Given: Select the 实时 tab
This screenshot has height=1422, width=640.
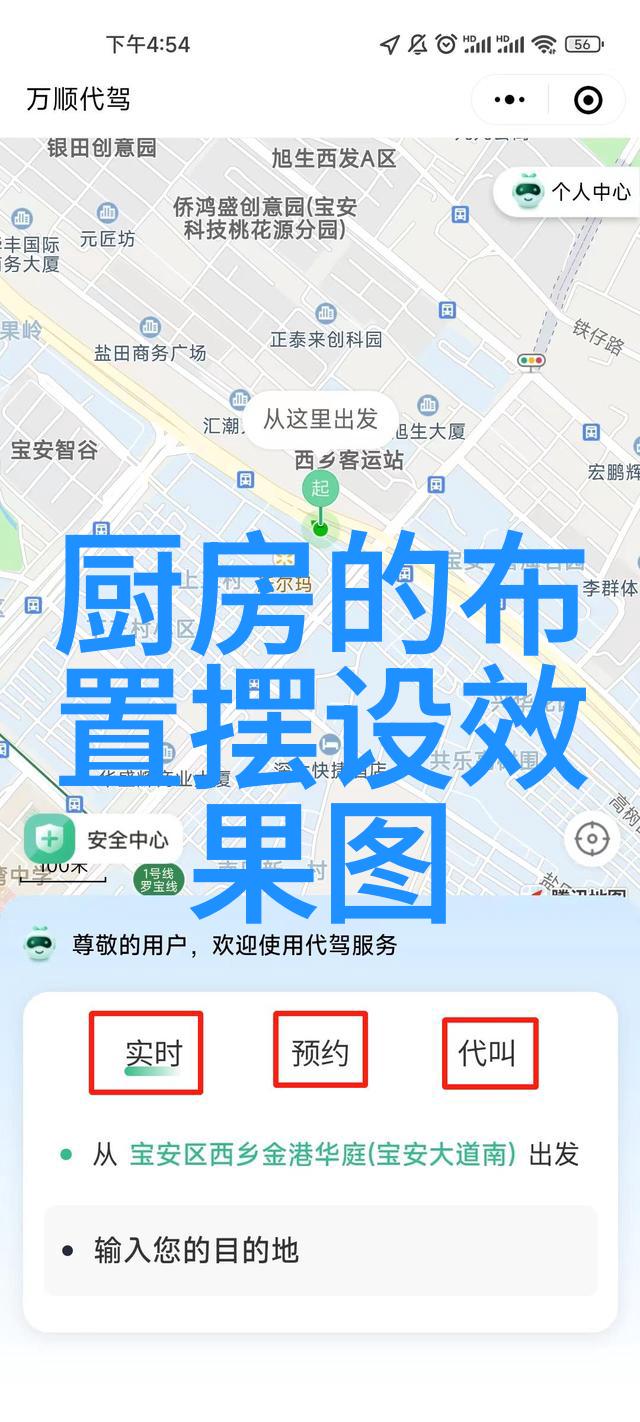Looking at the screenshot, I should click(153, 1052).
